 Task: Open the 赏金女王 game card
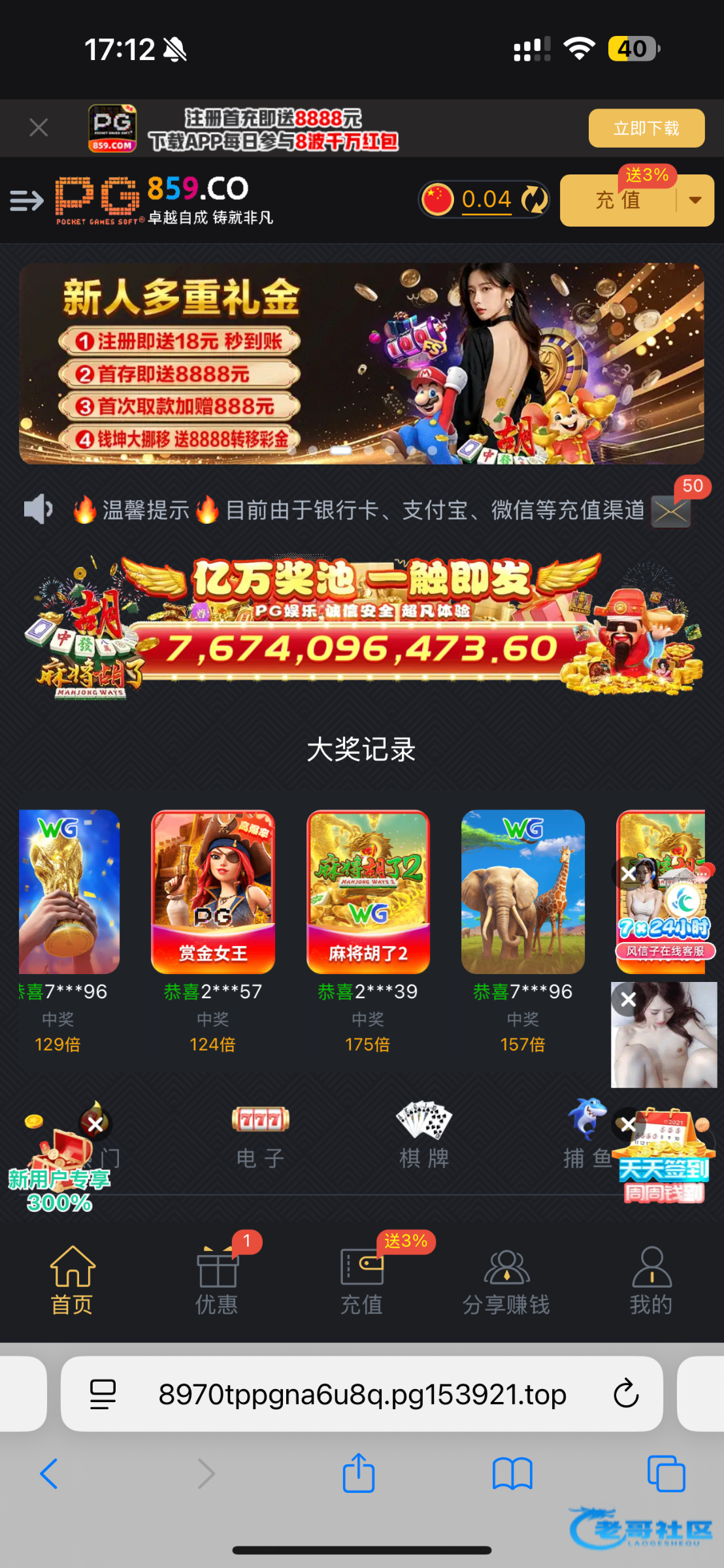pyautogui.click(x=213, y=892)
